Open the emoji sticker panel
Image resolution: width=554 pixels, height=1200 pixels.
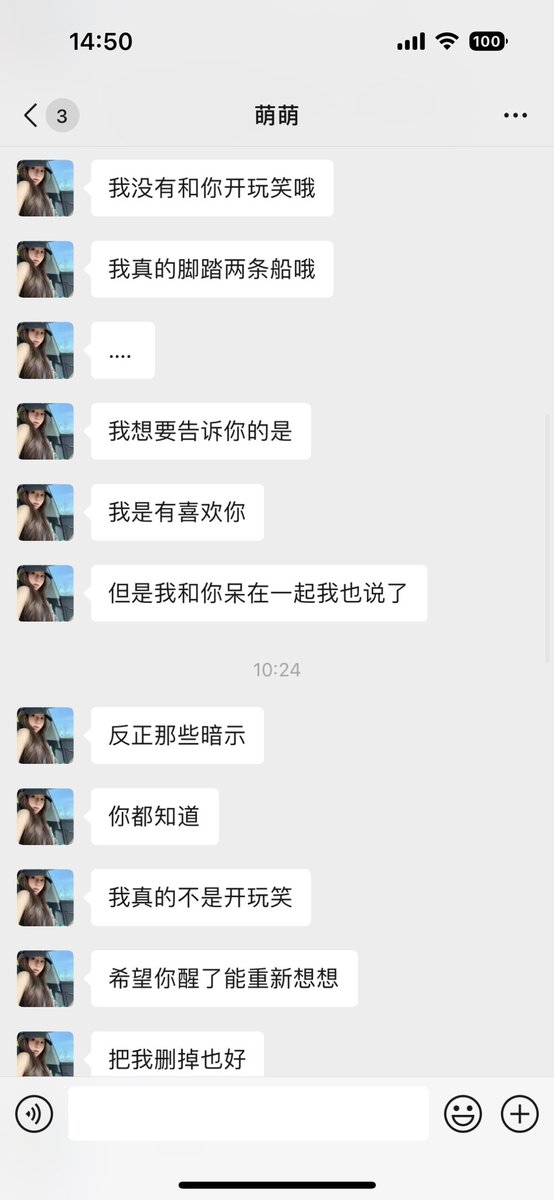point(463,1113)
